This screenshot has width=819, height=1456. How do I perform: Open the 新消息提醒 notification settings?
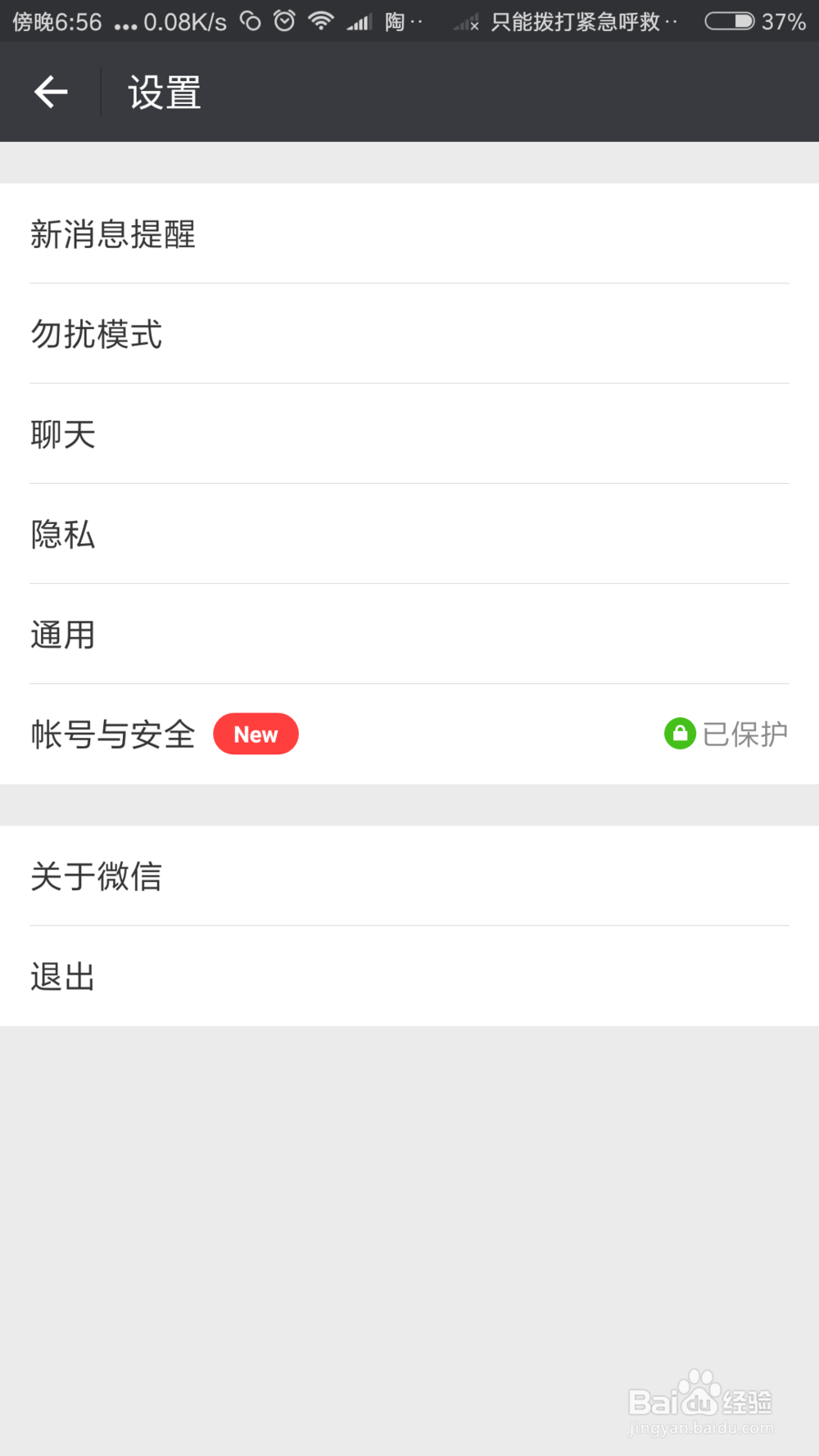(x=113, y=235)
